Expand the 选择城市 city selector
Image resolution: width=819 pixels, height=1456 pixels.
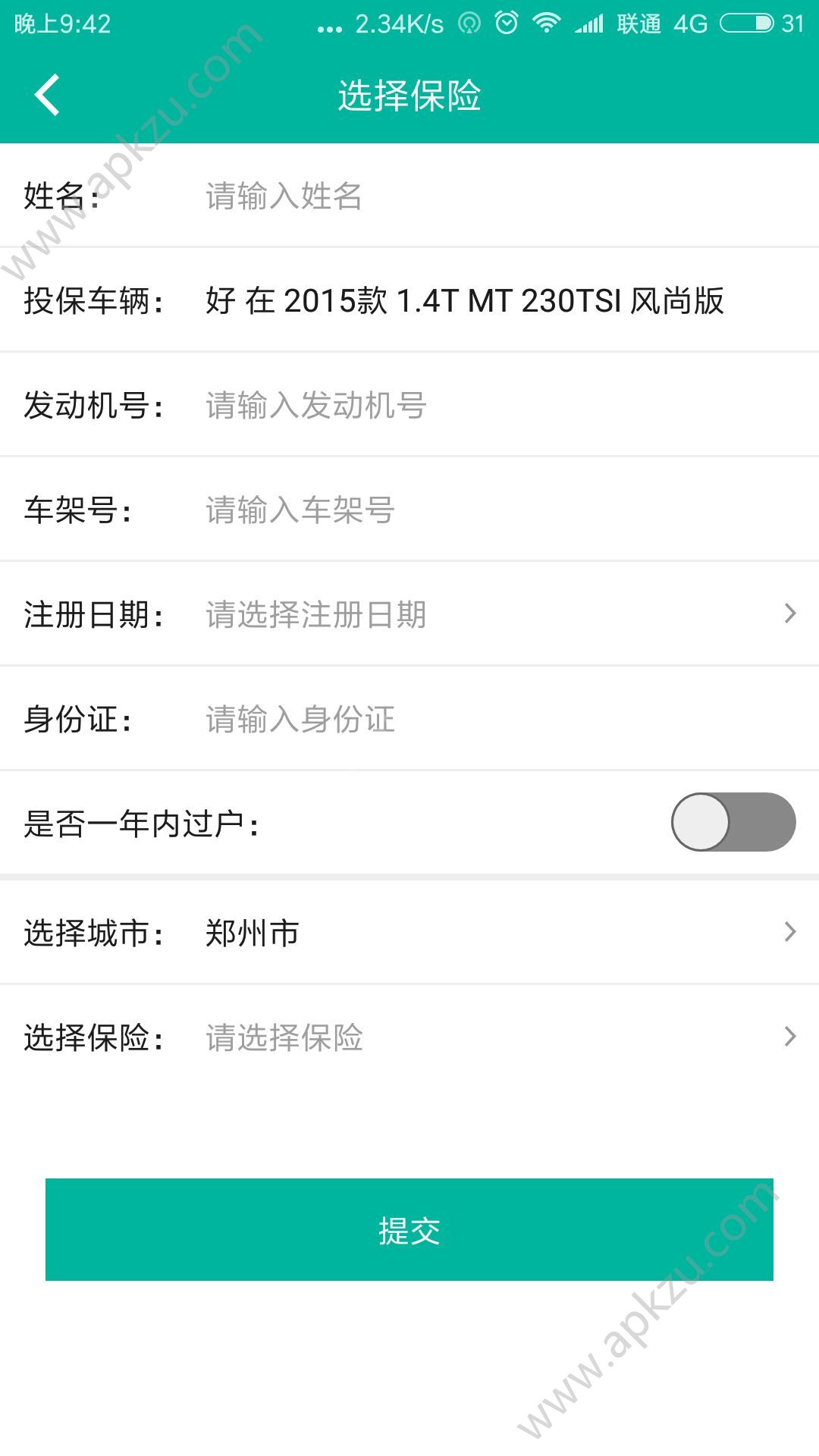click(409, 934)
